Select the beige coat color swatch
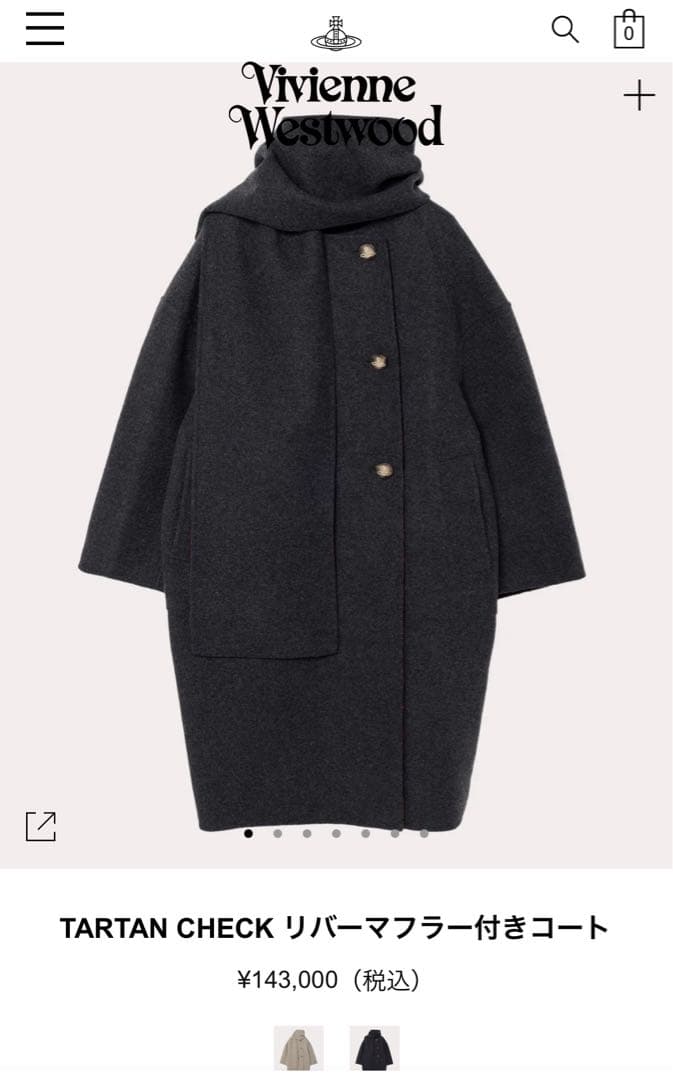This screenshot has height=1080, width=673. point(299,1048)
